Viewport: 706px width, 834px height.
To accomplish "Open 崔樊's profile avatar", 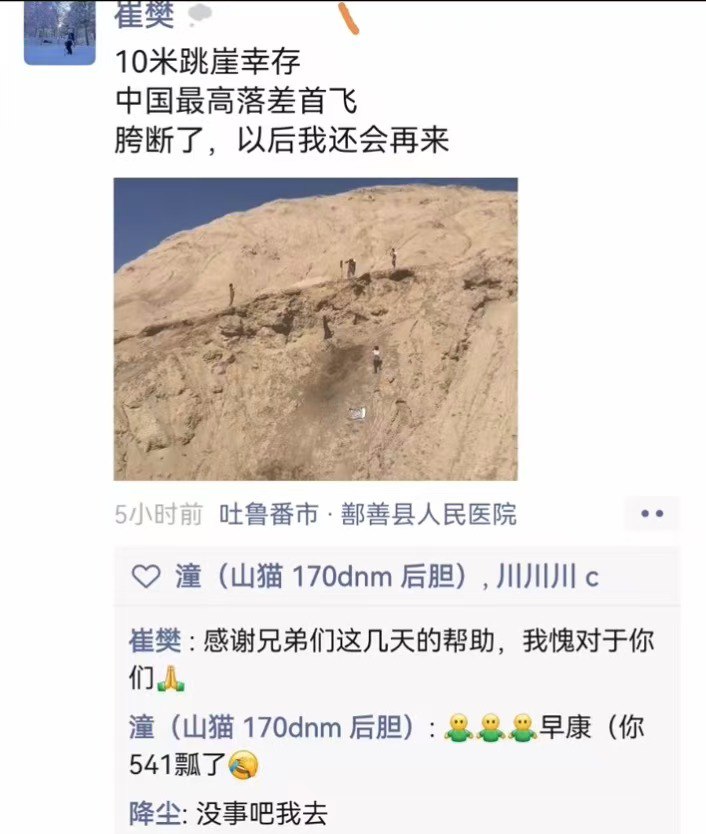I will pos(59,32).
